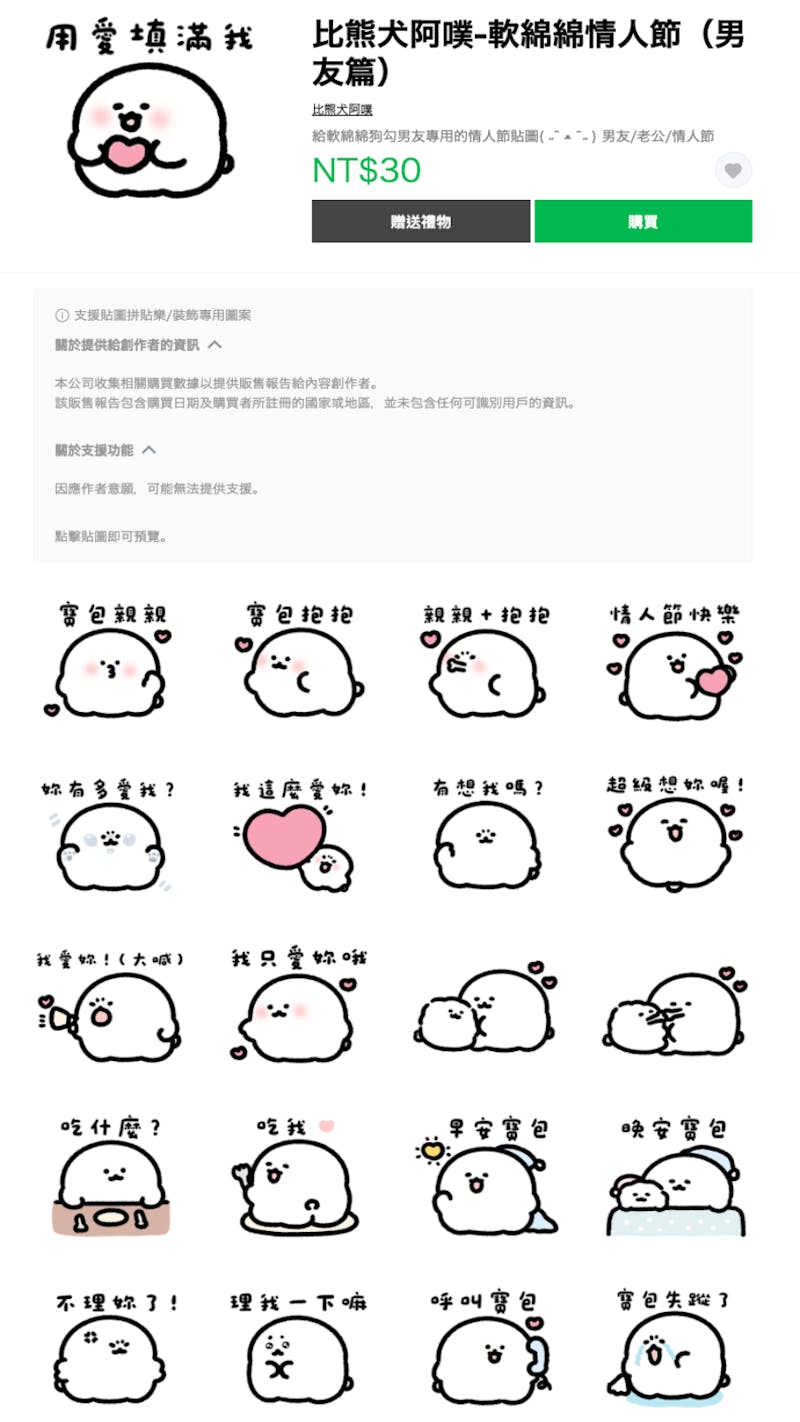800x1422 pixels.
Task: Preview the 寶包親親 sticker
Action: click(110, 660)
